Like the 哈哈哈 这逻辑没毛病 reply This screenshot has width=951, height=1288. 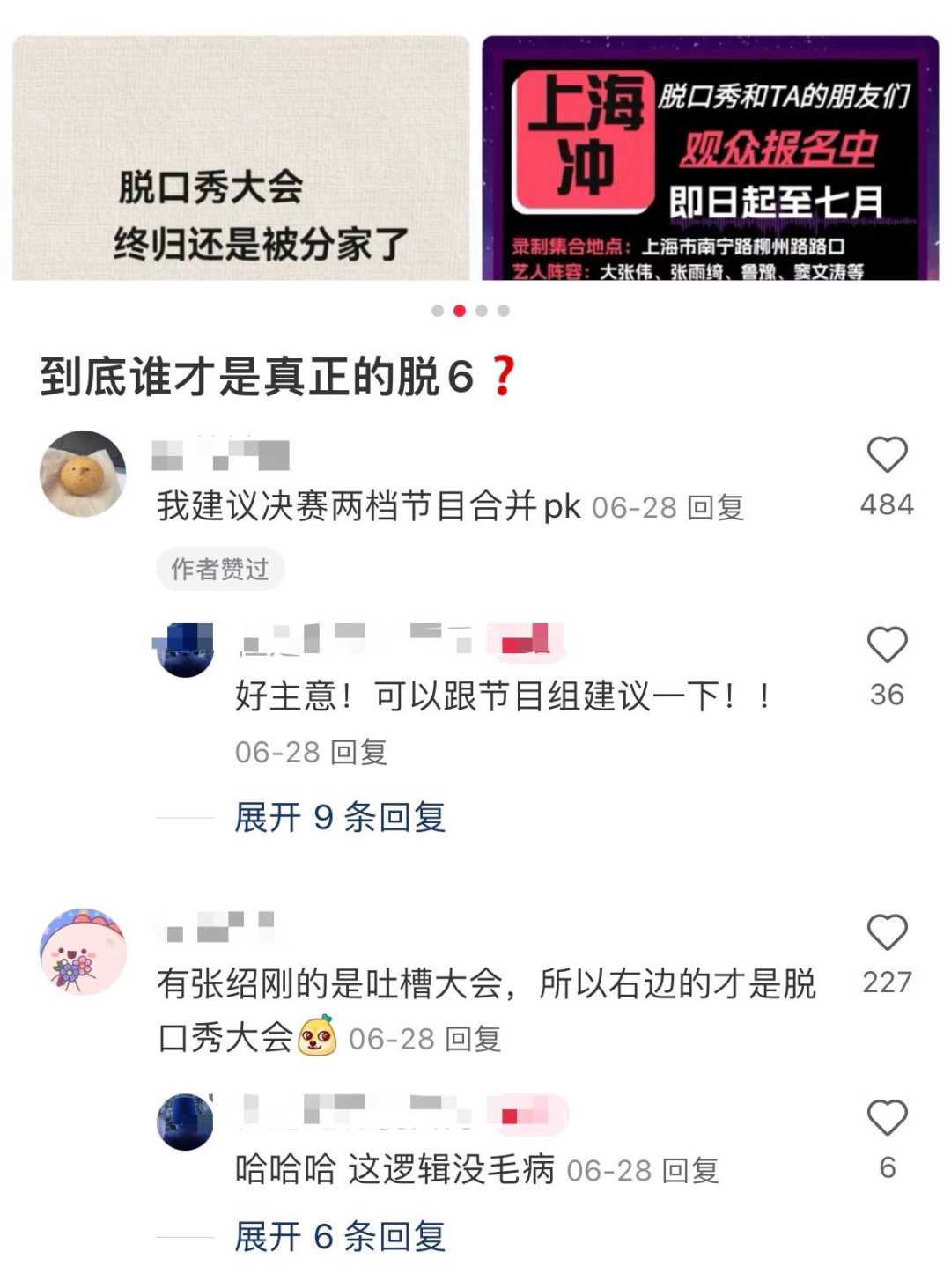886,1118
